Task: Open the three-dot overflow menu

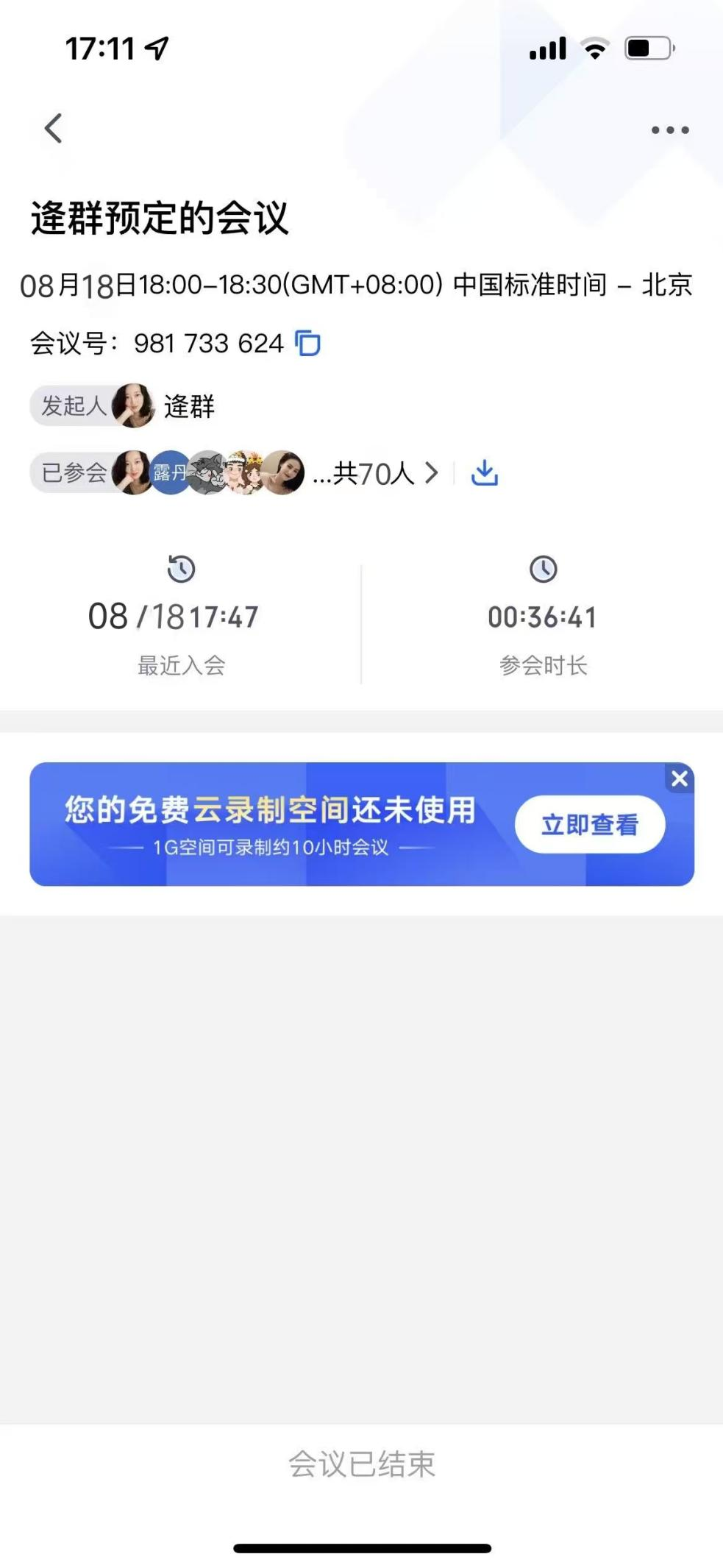Action: tap(669, 130)
